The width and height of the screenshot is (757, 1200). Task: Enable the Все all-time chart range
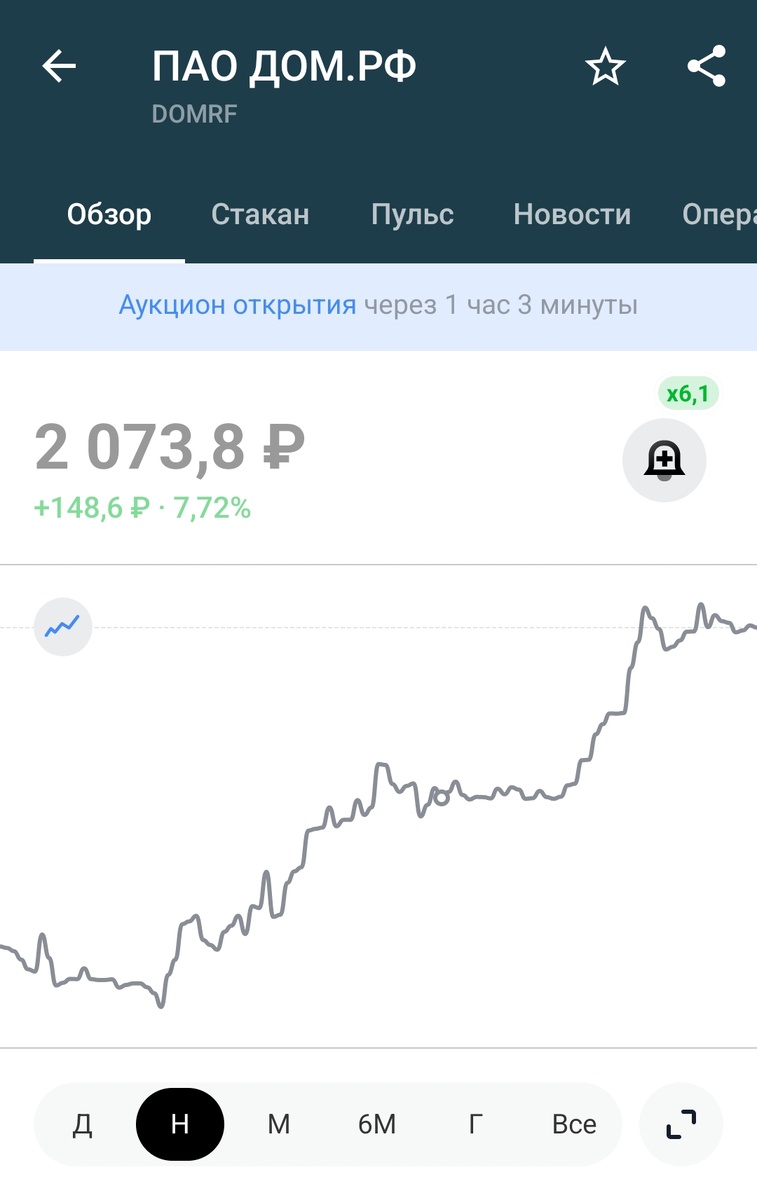click(x=573, y=1124)
